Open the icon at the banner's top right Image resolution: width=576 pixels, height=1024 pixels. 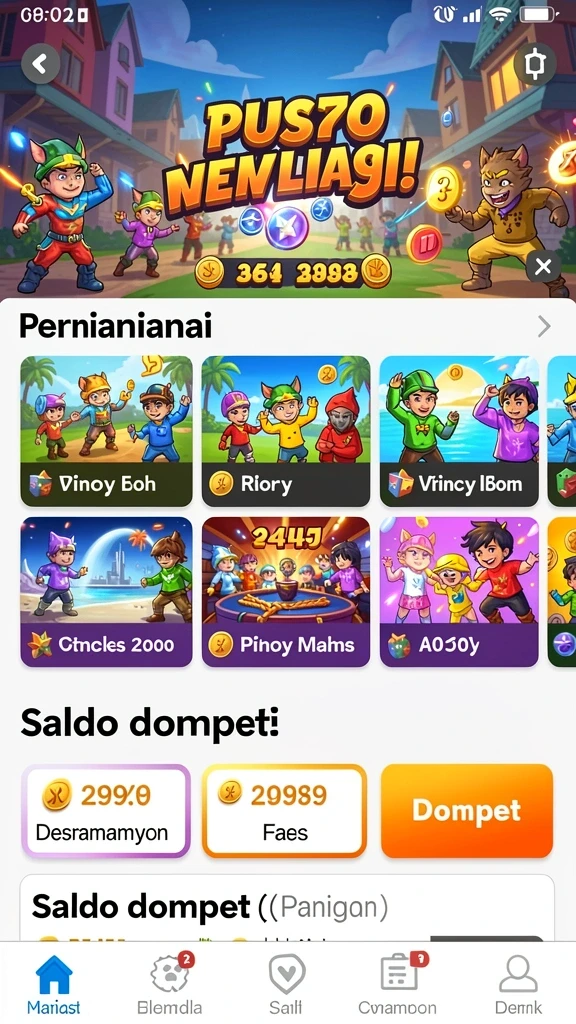click(x=535, y=65)
